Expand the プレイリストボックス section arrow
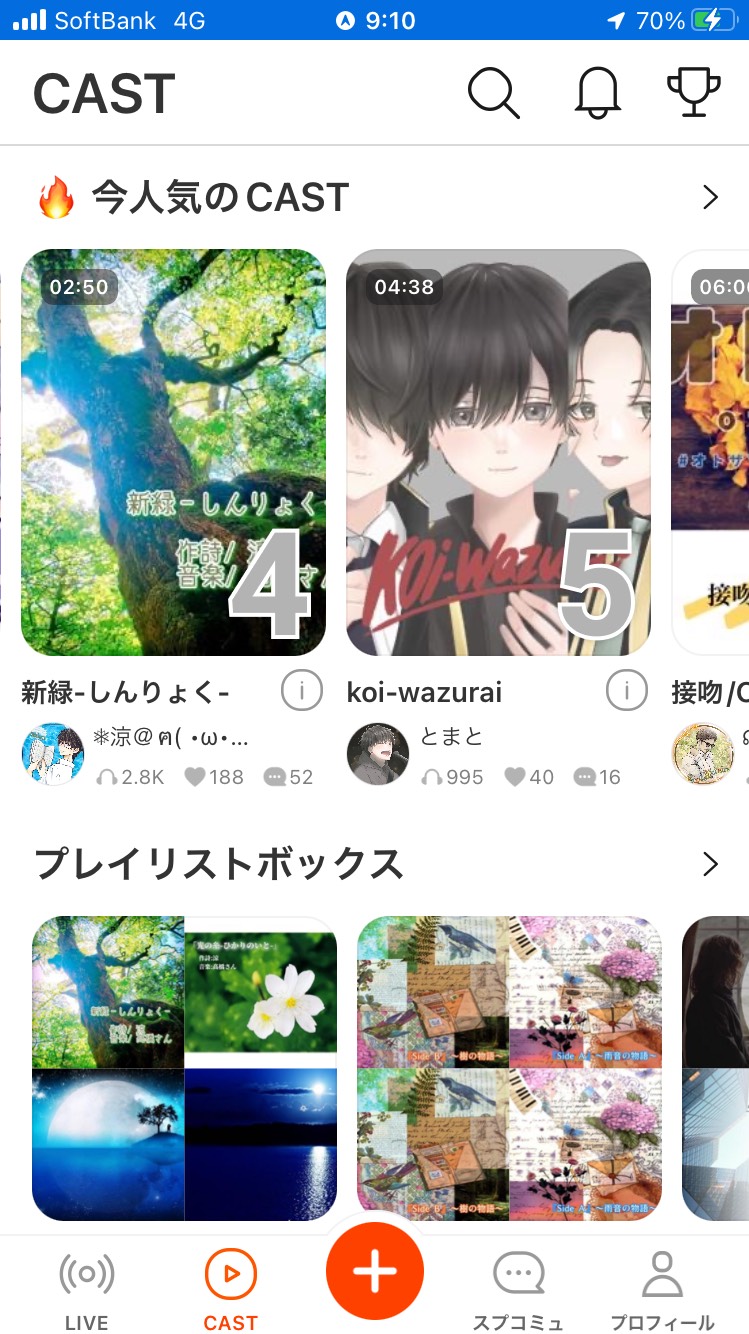This screenshot has width=749, height=1334. click(x=711, y=864)
